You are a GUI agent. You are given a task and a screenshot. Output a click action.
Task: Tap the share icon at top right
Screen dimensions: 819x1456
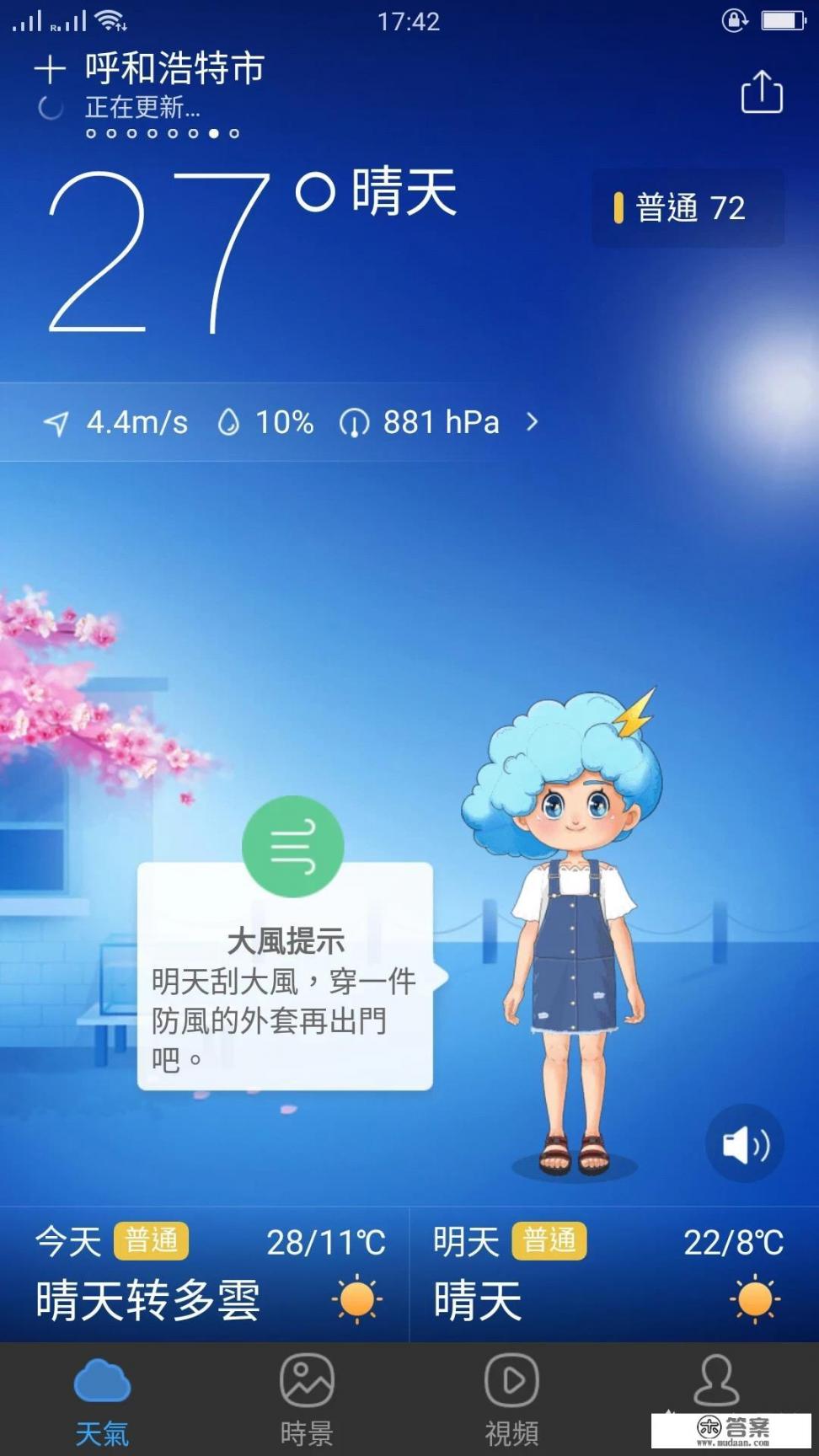coord(761,93)
